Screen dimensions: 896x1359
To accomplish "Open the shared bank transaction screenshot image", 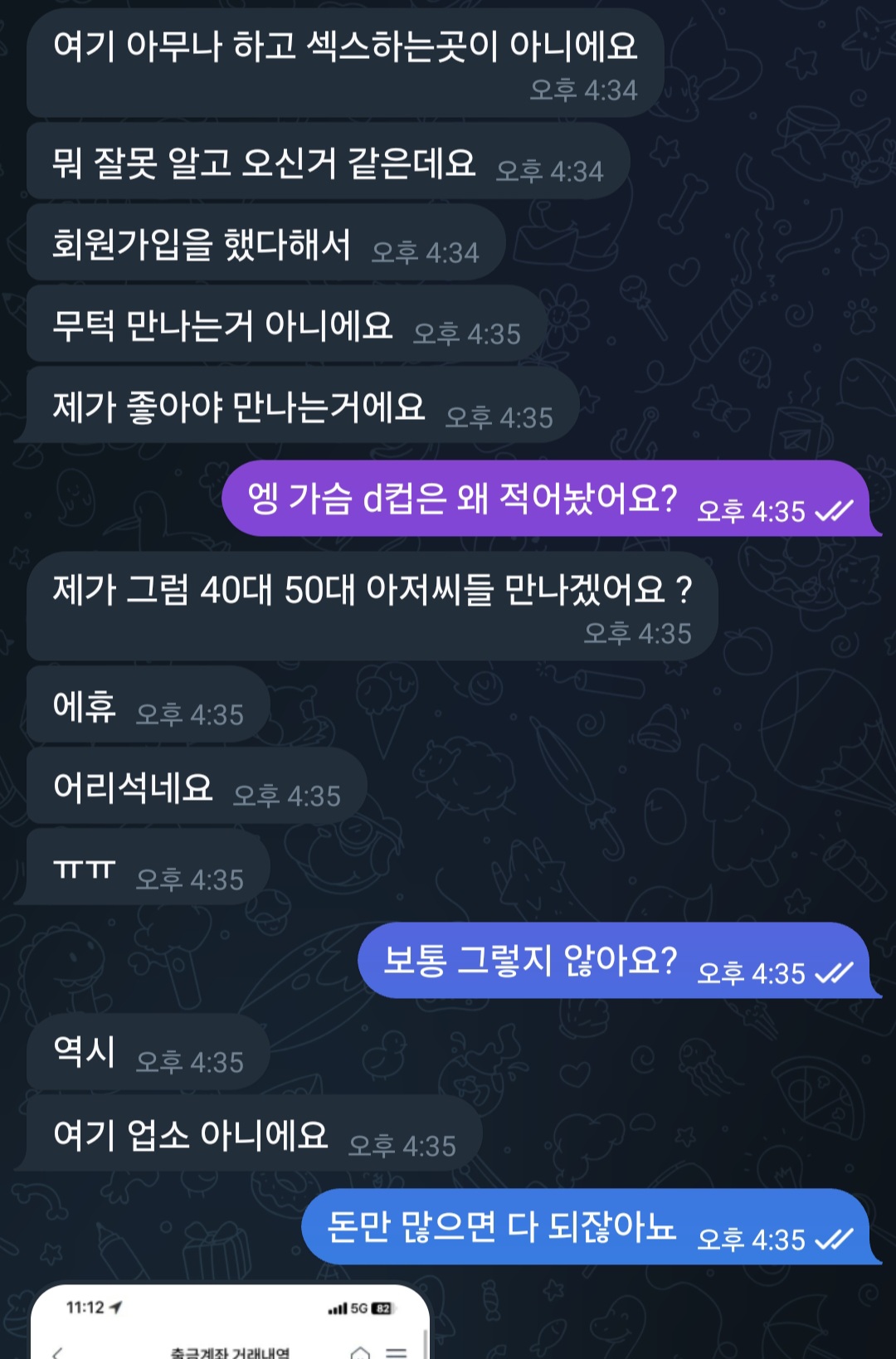I will point(230,1325).
